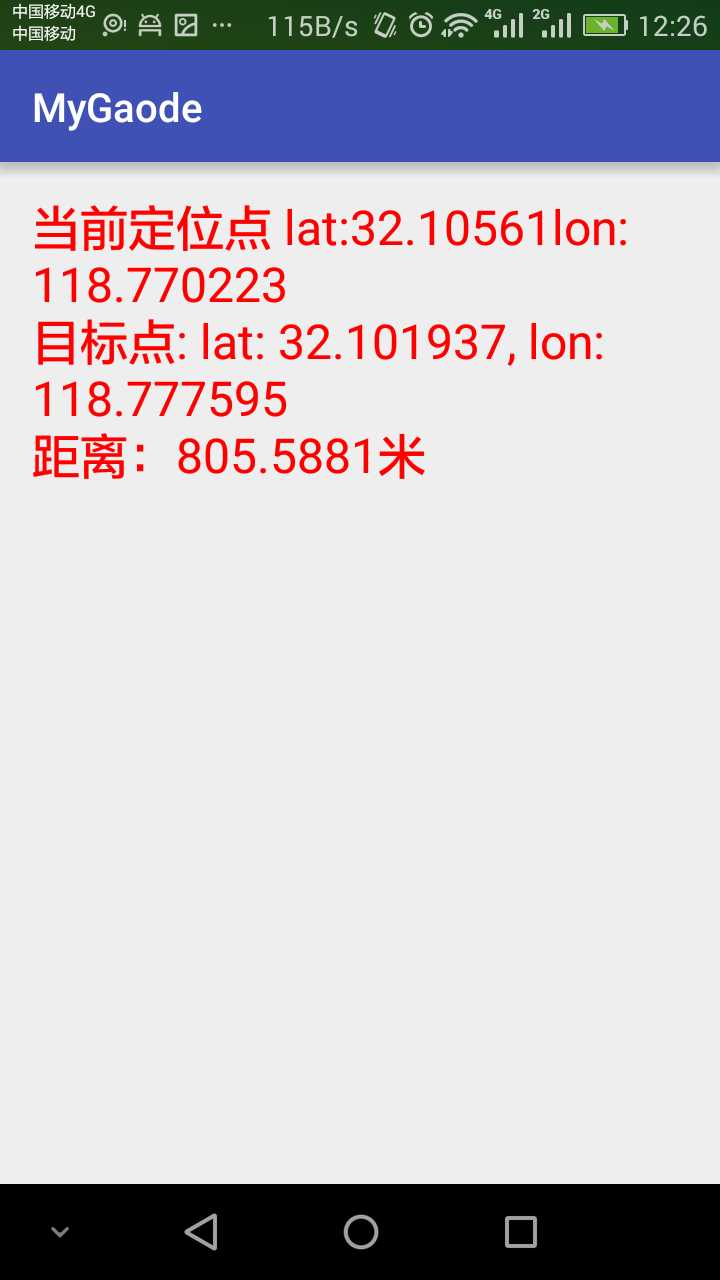
Task: Open Recent apps with the square button
Action: [x=520, y=1231]
